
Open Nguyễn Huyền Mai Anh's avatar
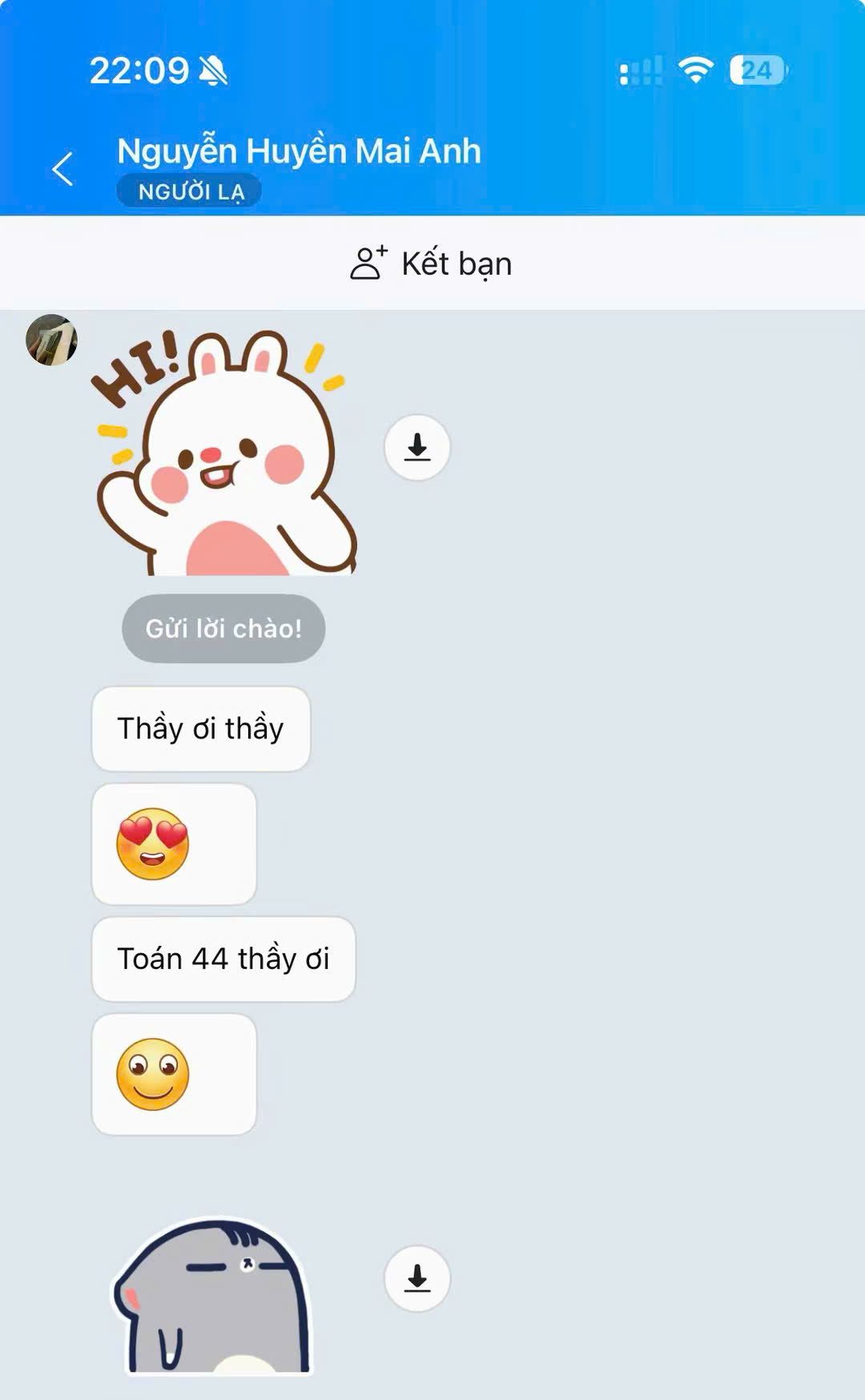pos(51,340)
